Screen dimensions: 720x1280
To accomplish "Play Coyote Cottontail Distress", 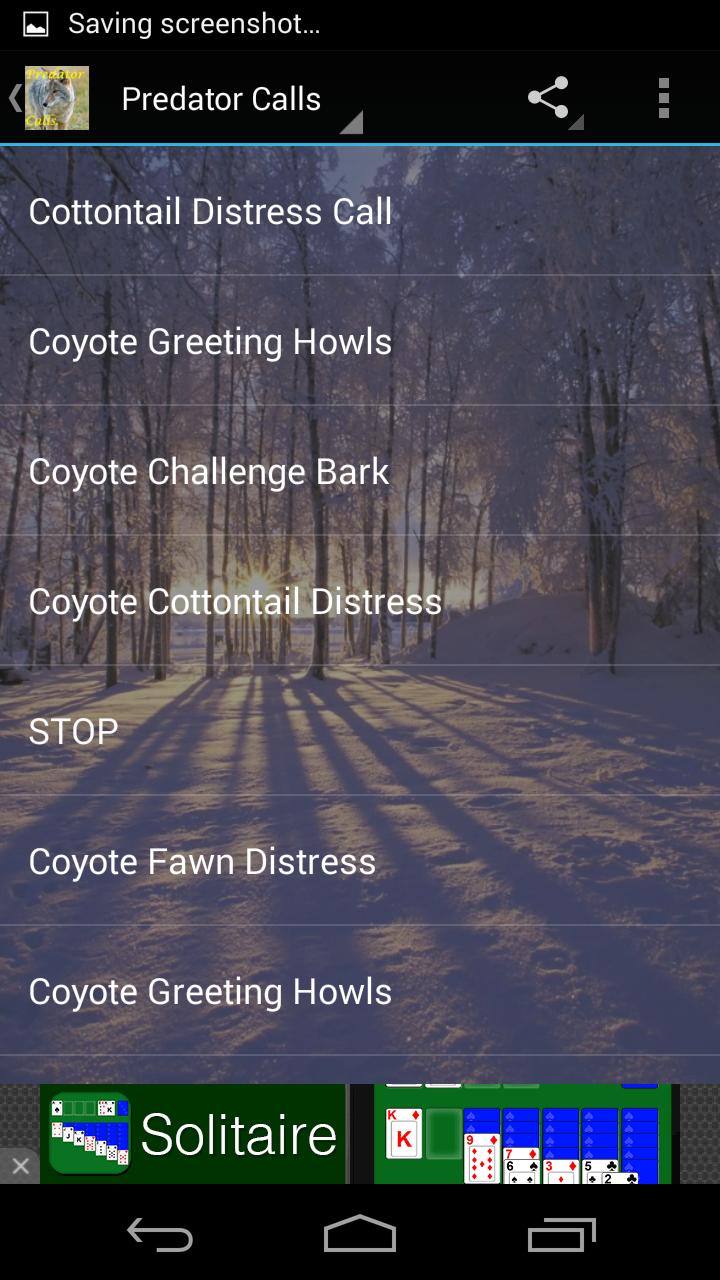I will [360, 602].
